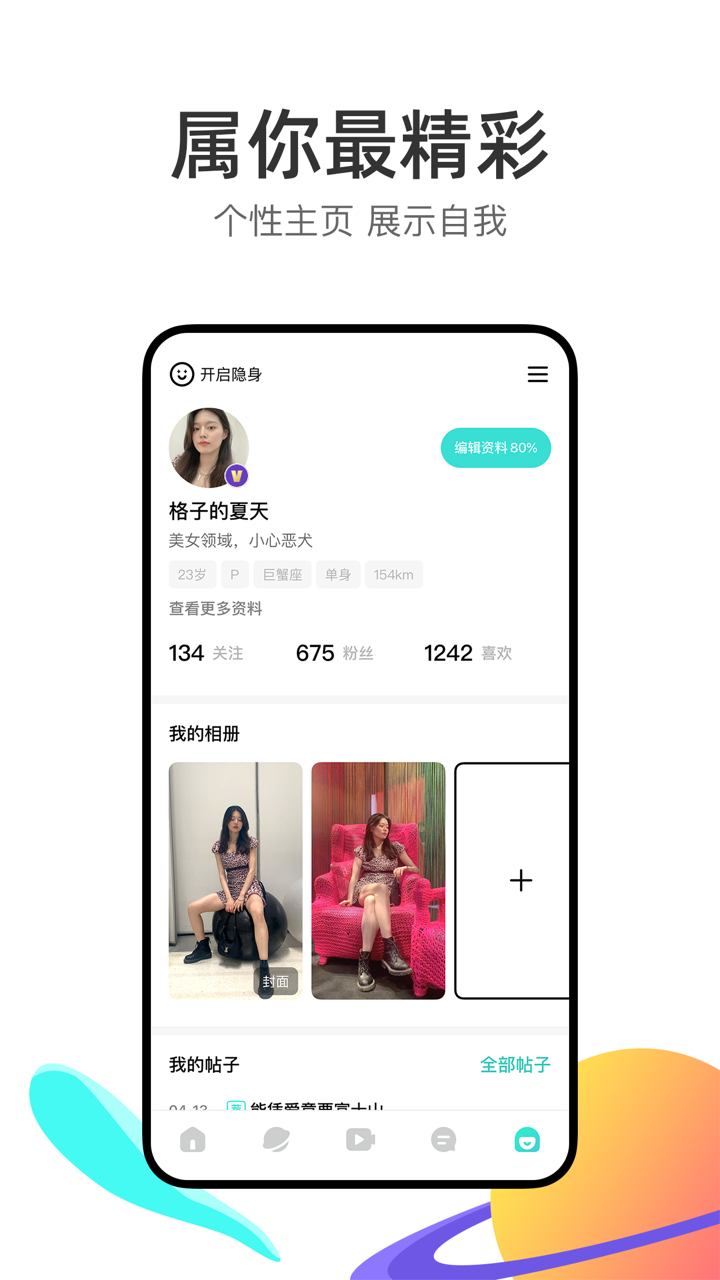The image size is (720, 1280).
Task: Tap the video tab icon in navigation bar
Action: click(360, 1139)
